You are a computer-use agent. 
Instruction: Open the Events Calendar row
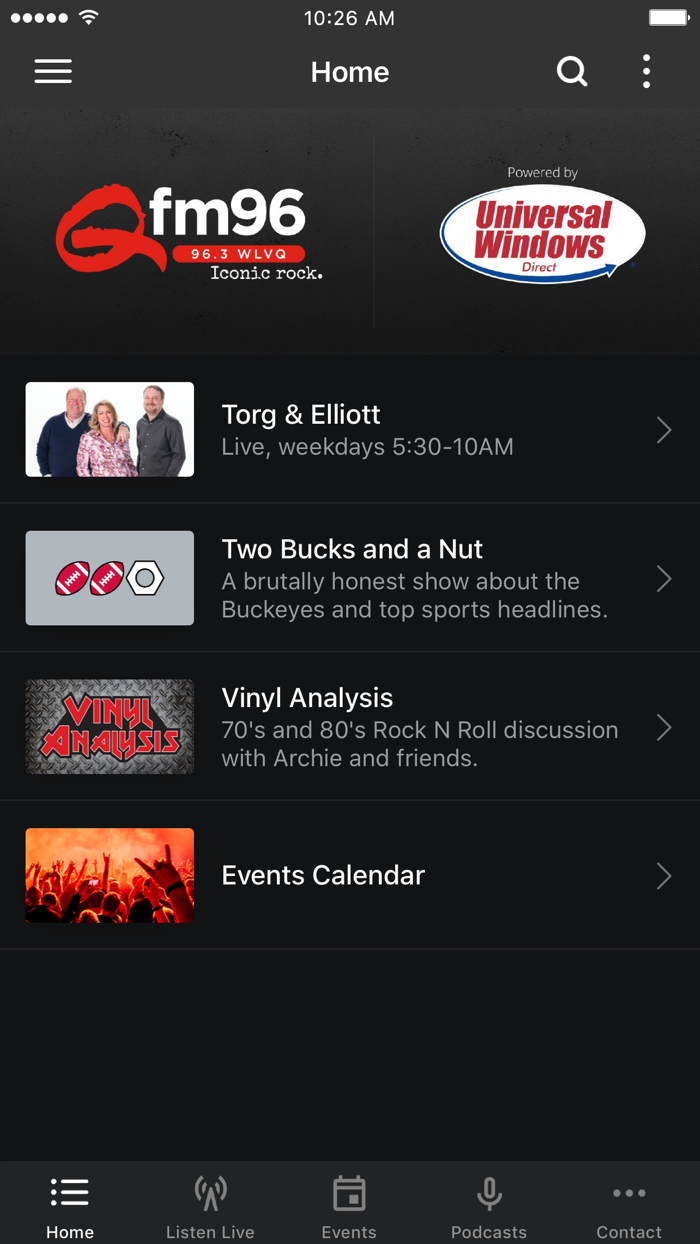coord(350,876)
